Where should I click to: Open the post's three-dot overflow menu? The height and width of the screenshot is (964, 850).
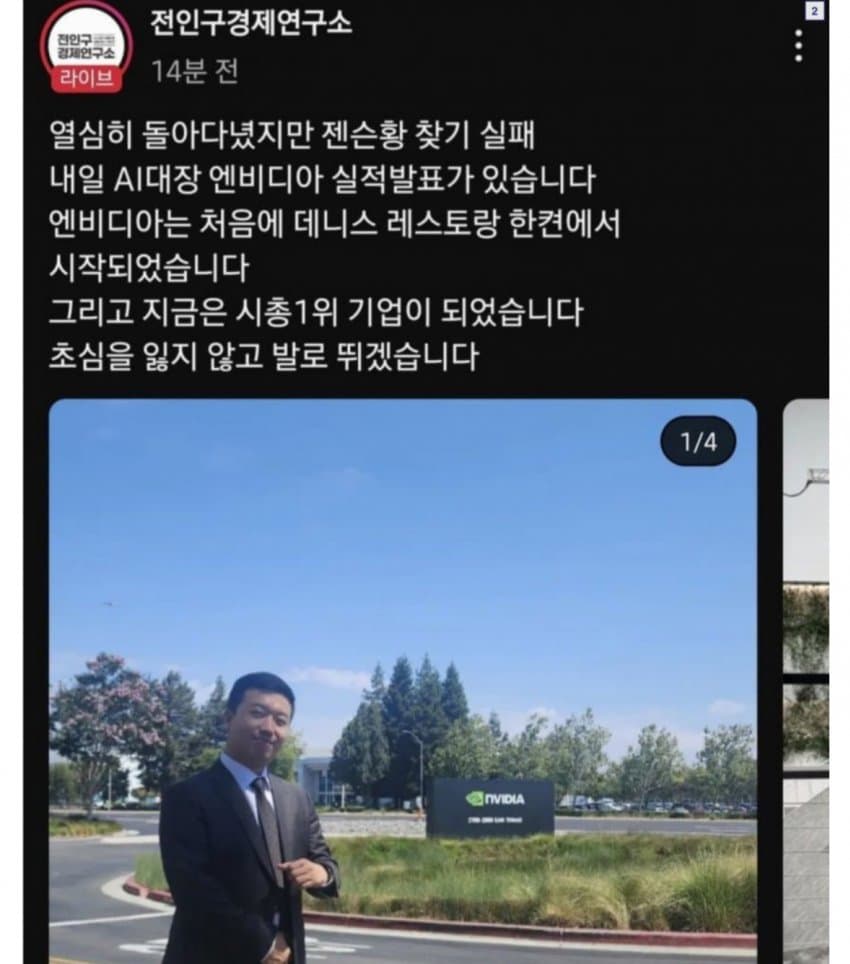[x=797, y=46]
